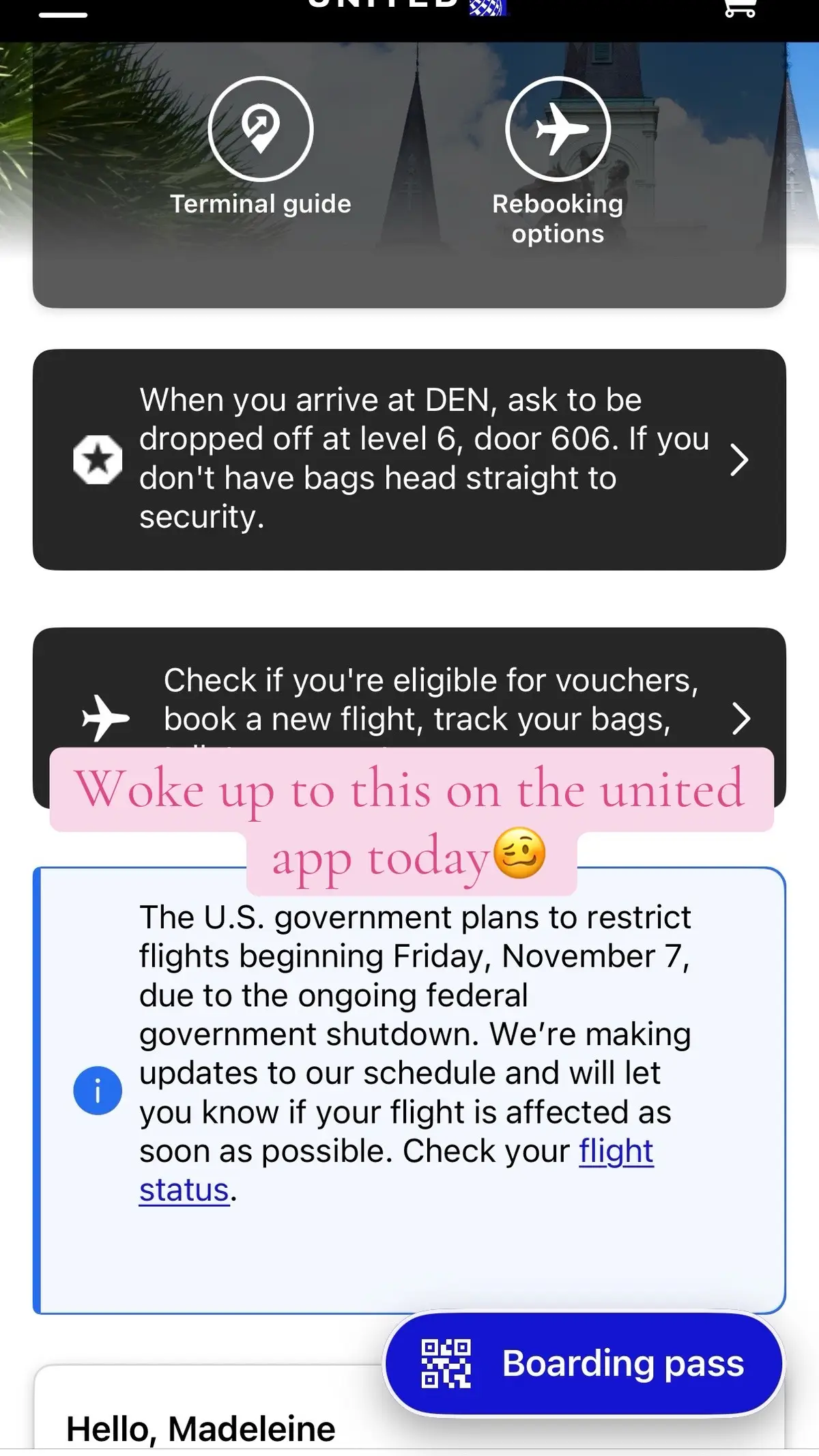Open the shopping cart
Viewport: 819px width, 1456px height.
point(739,7)
